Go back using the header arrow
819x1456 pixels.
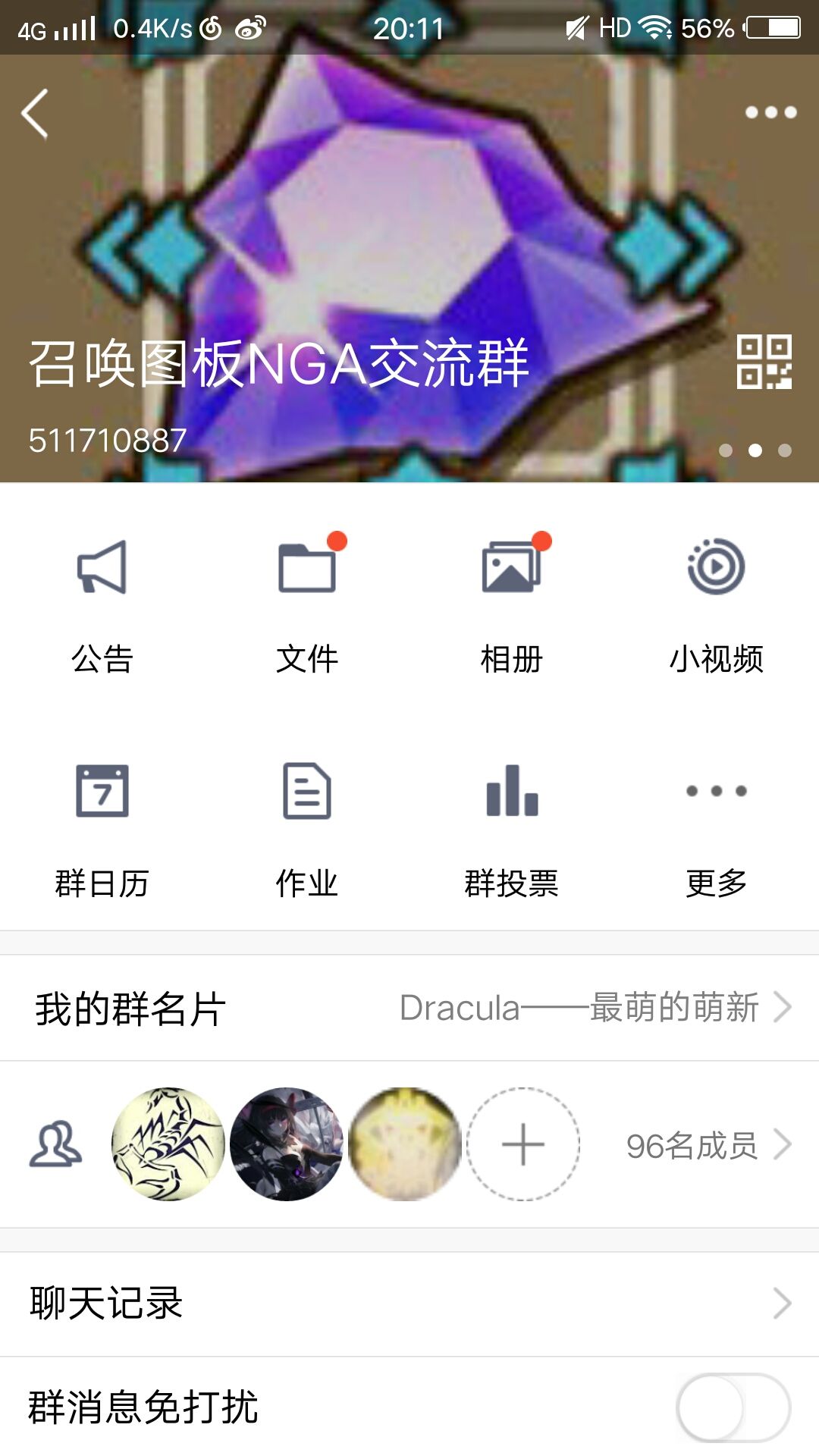[x=35, y=113]
